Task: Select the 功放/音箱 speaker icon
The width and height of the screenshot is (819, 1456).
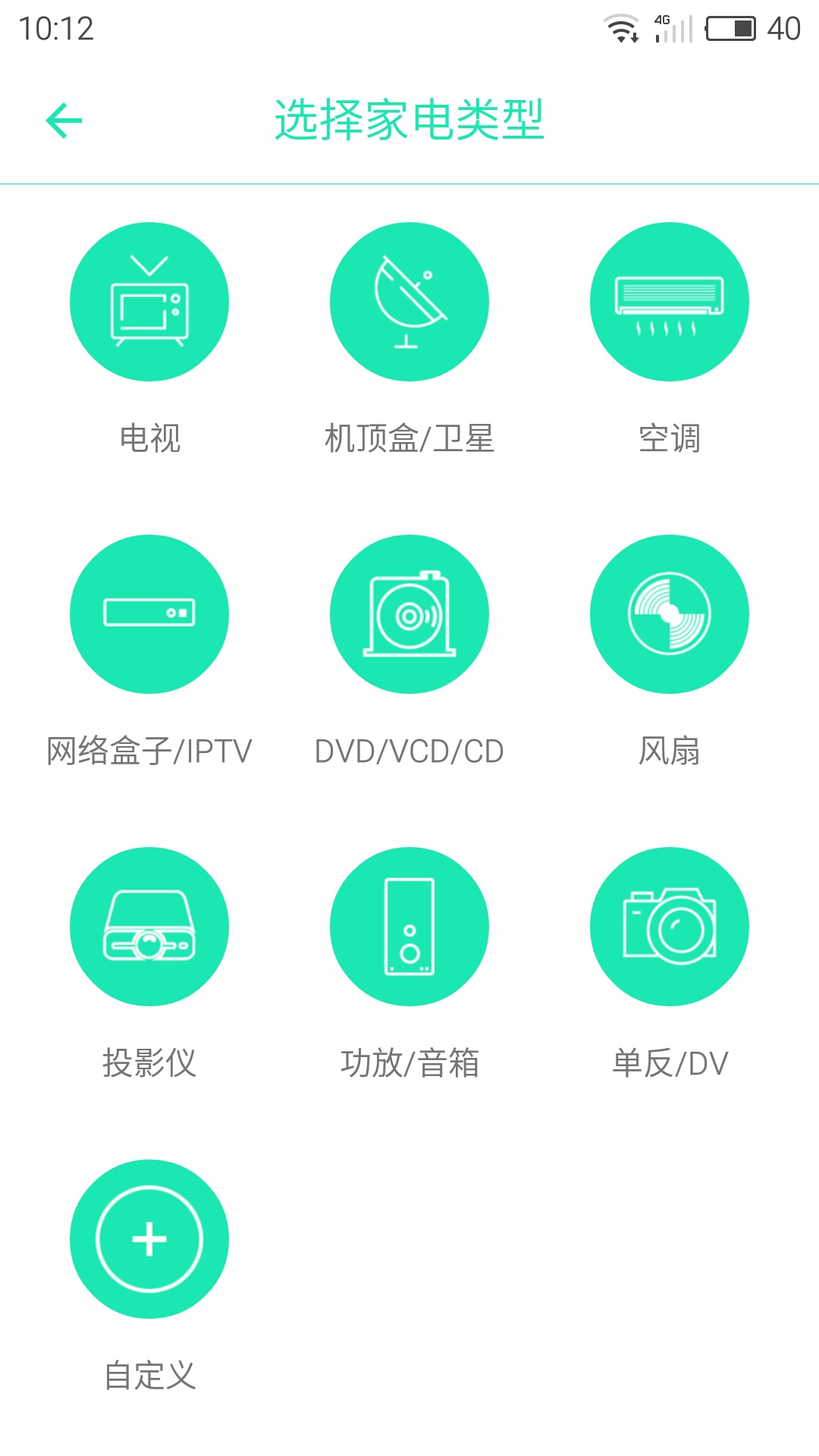Action: pyautogui.click(x=409, y=927)
